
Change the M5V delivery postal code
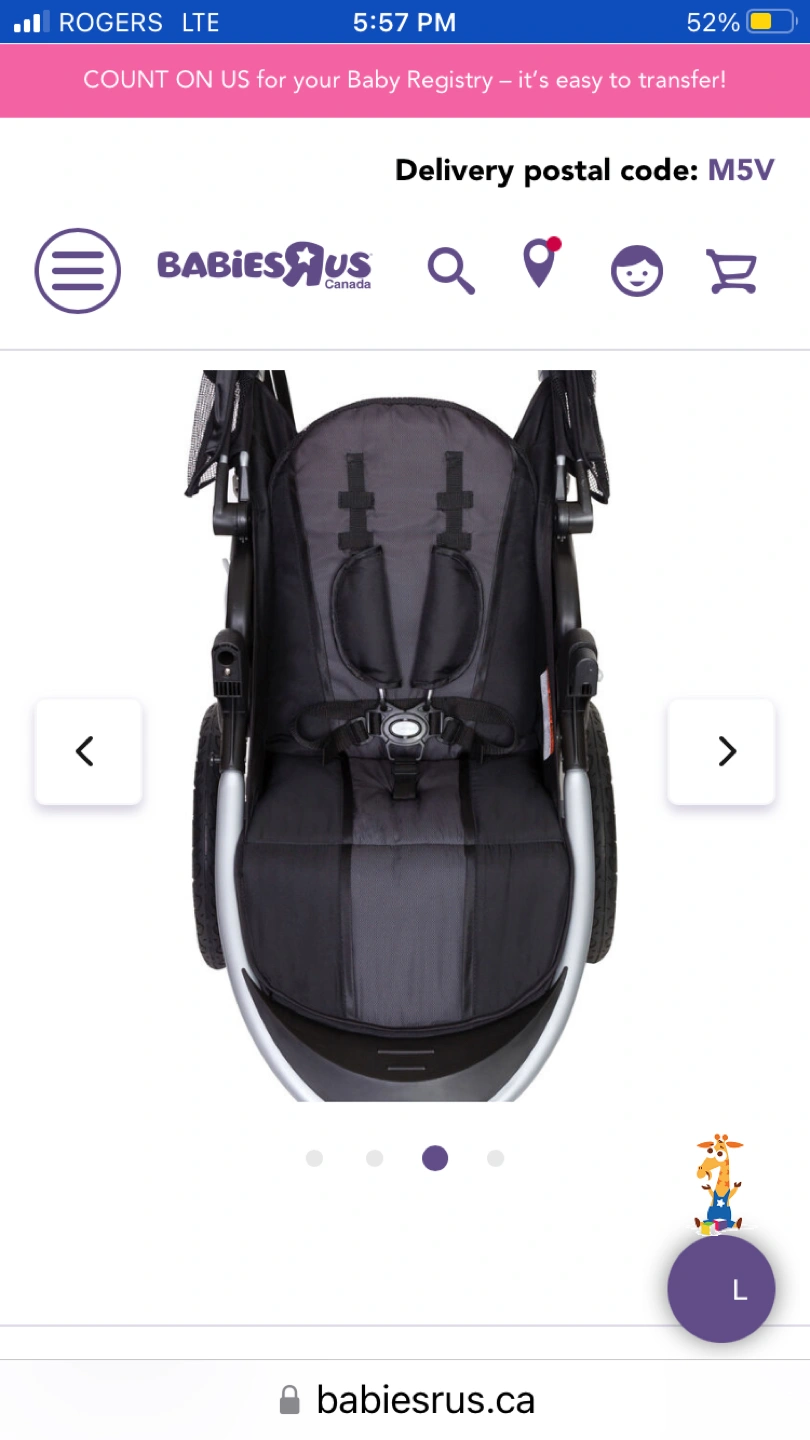740,170
